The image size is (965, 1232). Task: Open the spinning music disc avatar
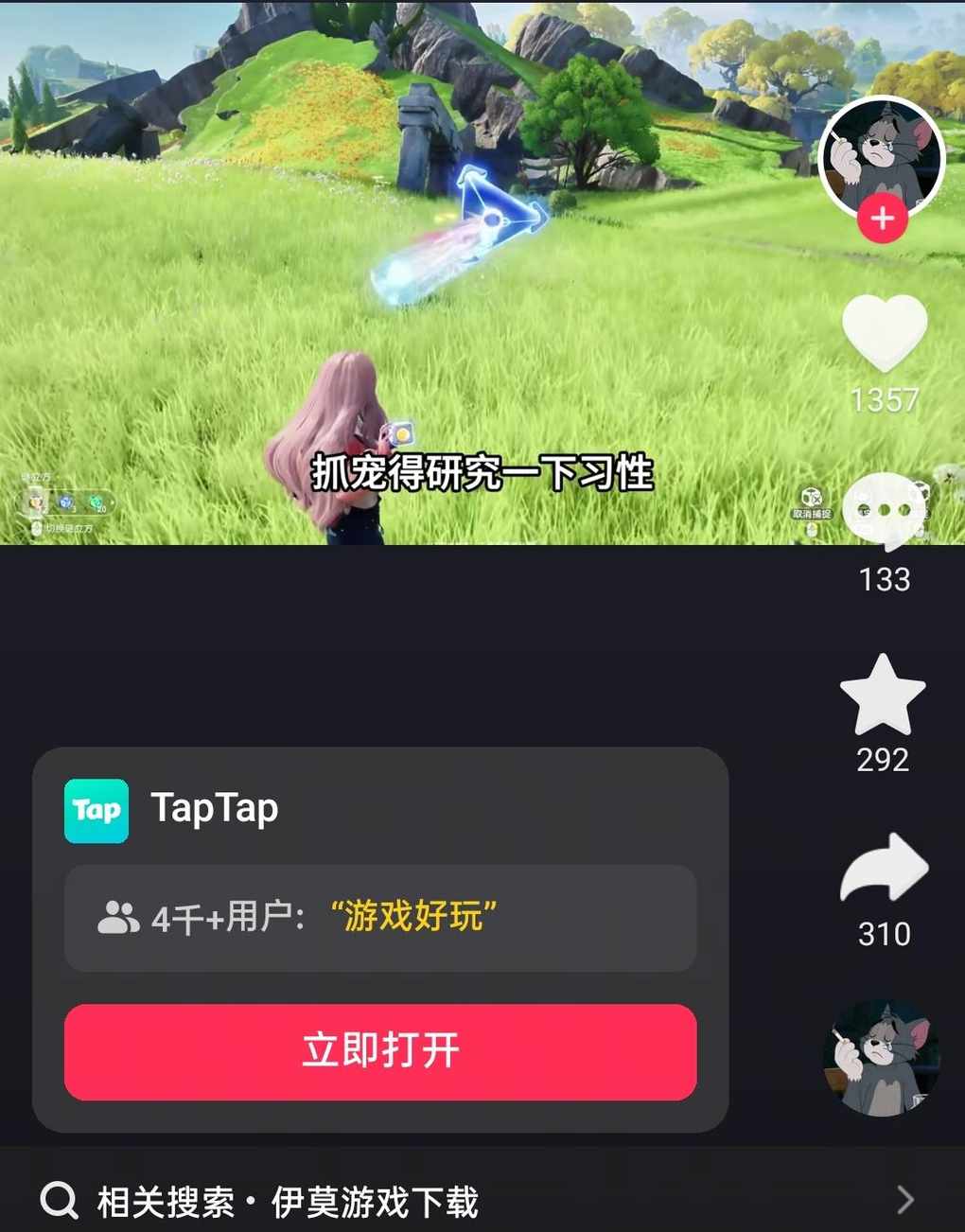[x=882, y=1058]
